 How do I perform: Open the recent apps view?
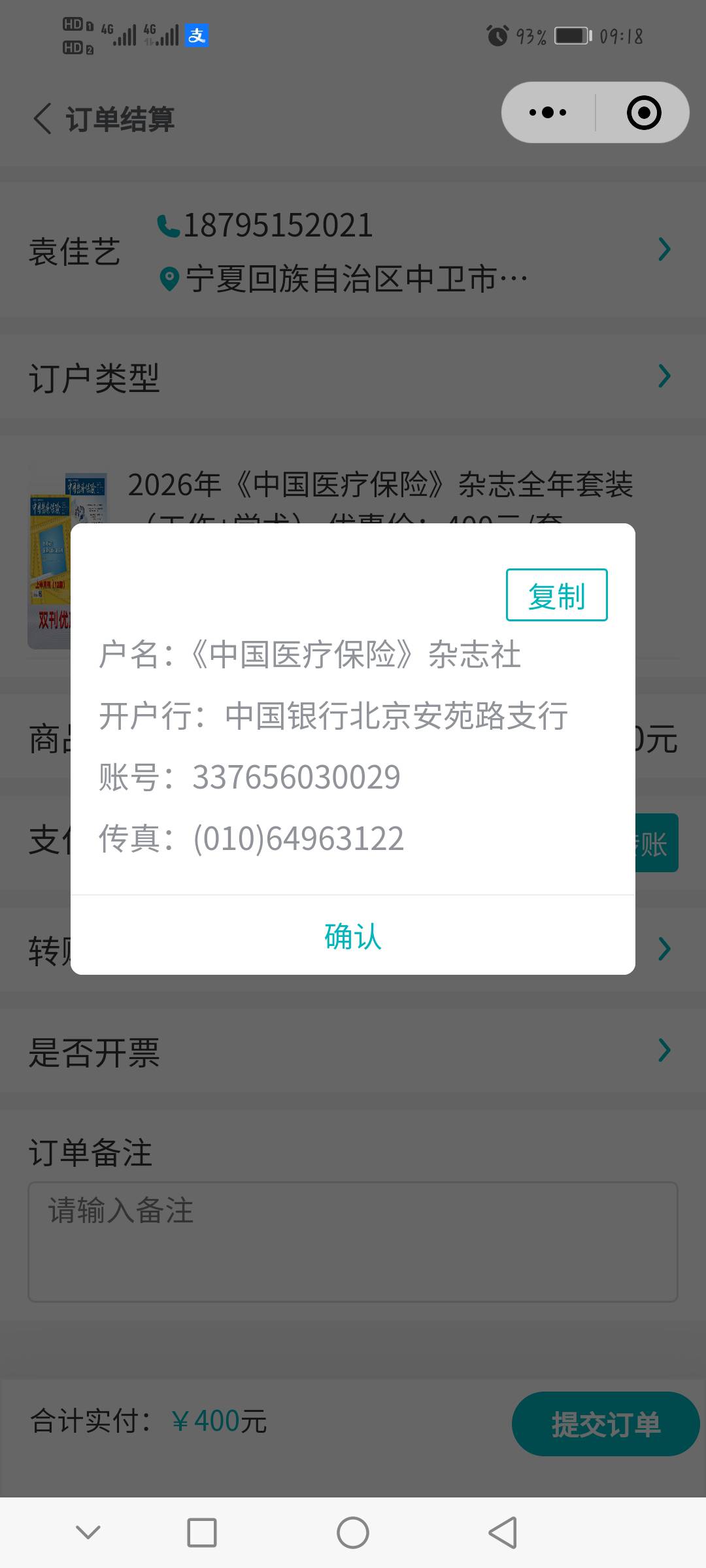tap(202, 1533)
